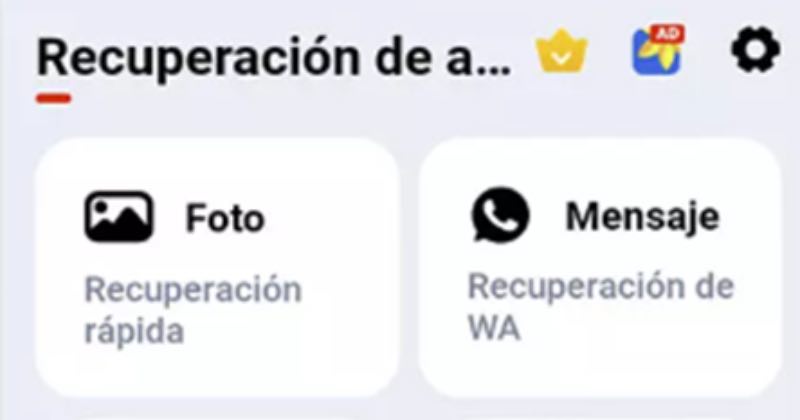Open the premium crown icon
The width and height of the screenshot is (800, 420).
561,54
